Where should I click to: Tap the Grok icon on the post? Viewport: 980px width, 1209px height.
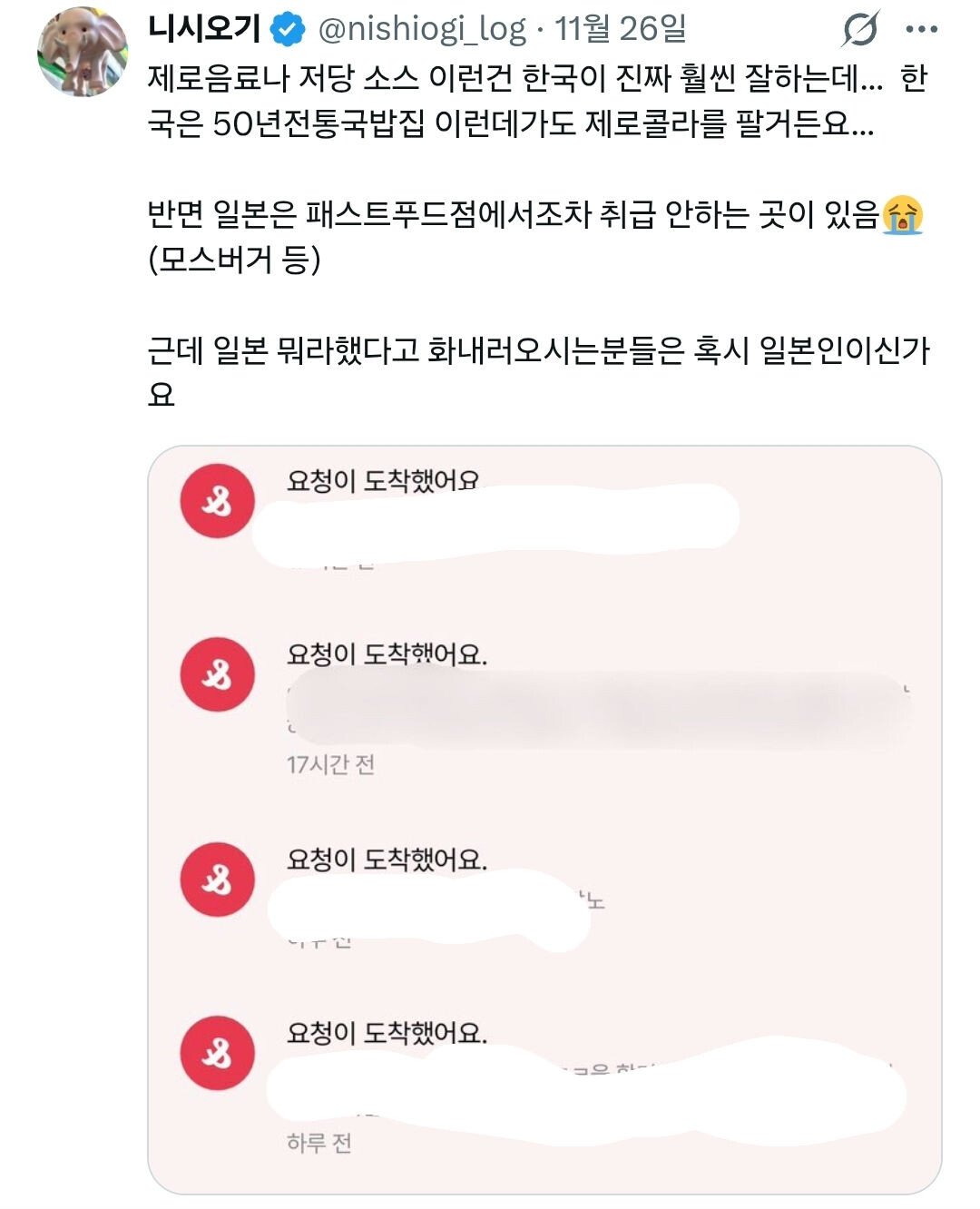(x=859, y=30)
